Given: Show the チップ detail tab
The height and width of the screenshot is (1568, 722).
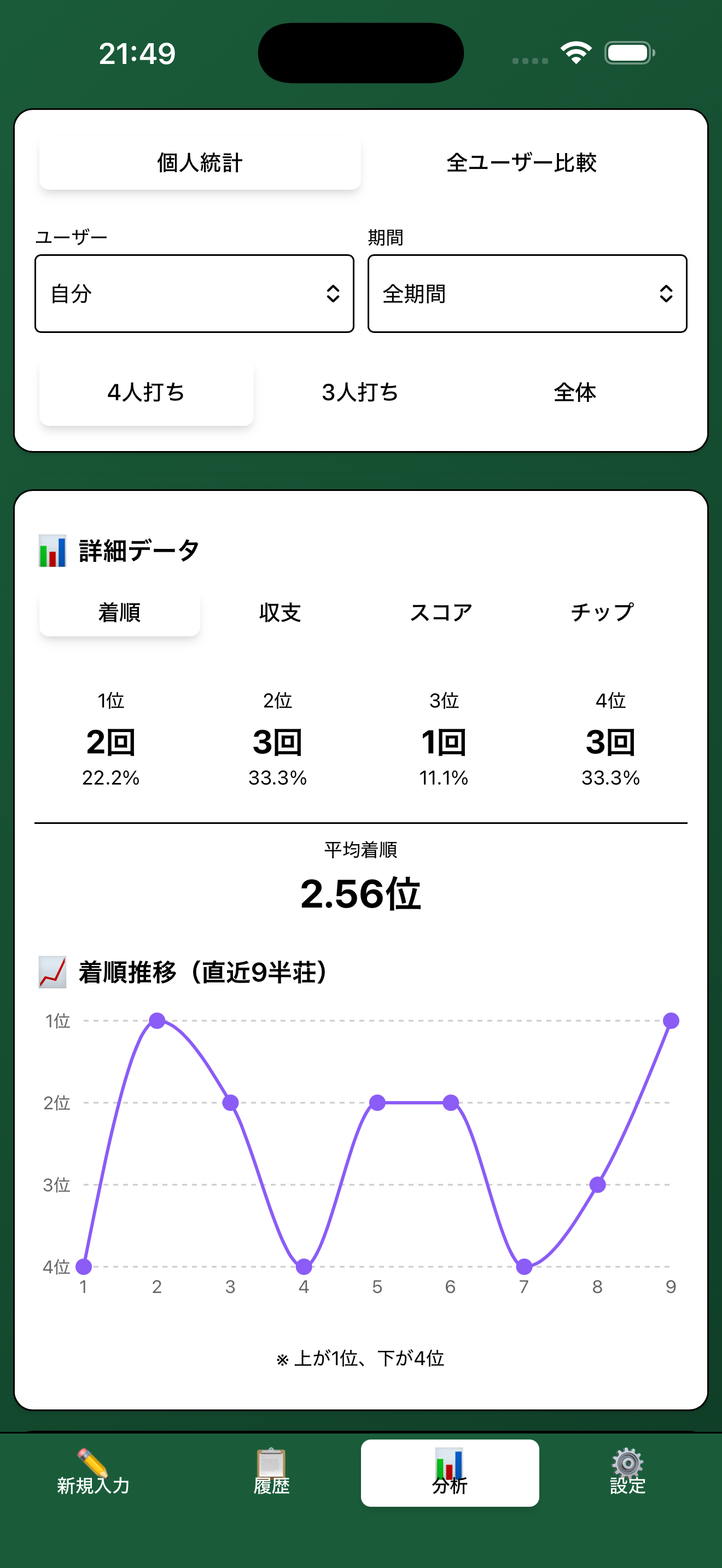Looking at the screenshot, I should tap(602, 612).
